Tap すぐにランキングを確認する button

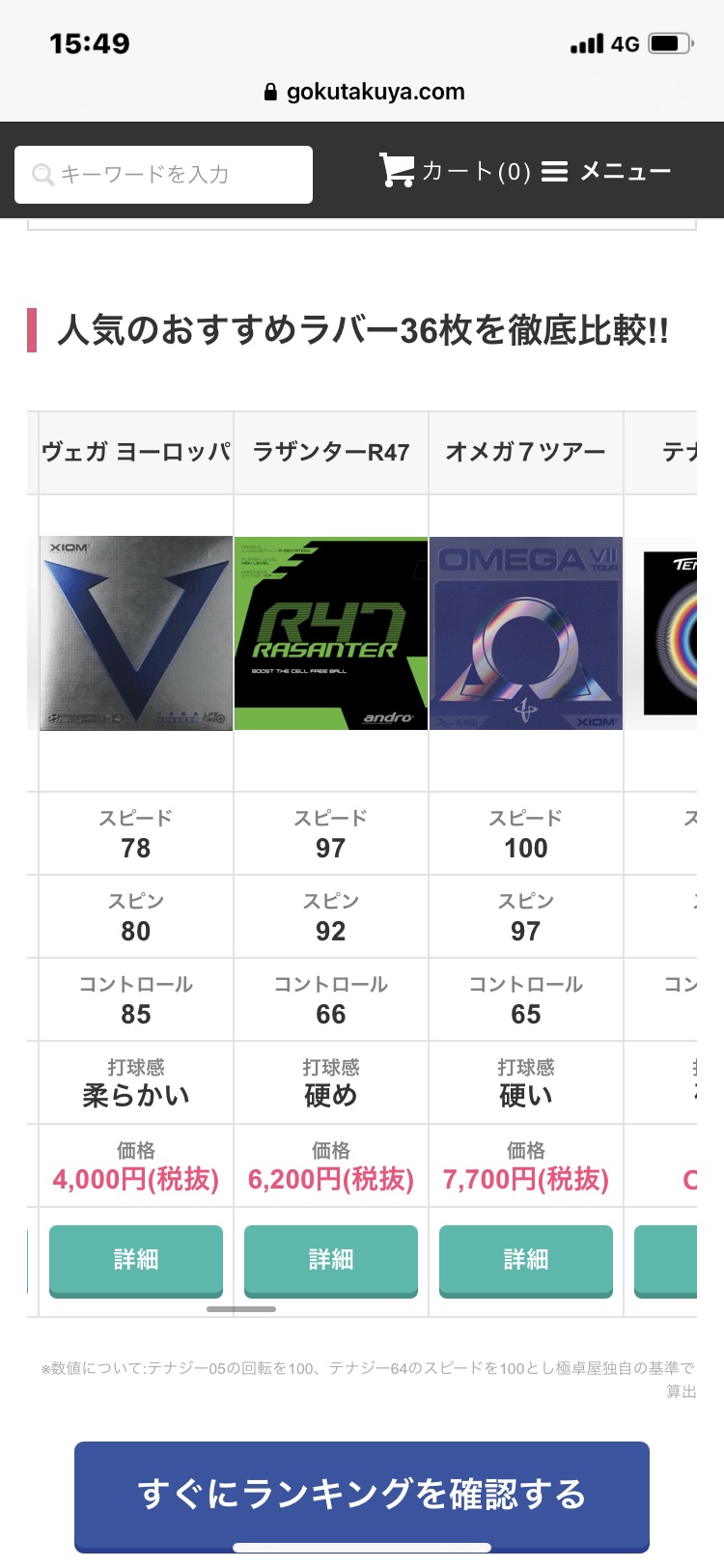point(362,1495)
